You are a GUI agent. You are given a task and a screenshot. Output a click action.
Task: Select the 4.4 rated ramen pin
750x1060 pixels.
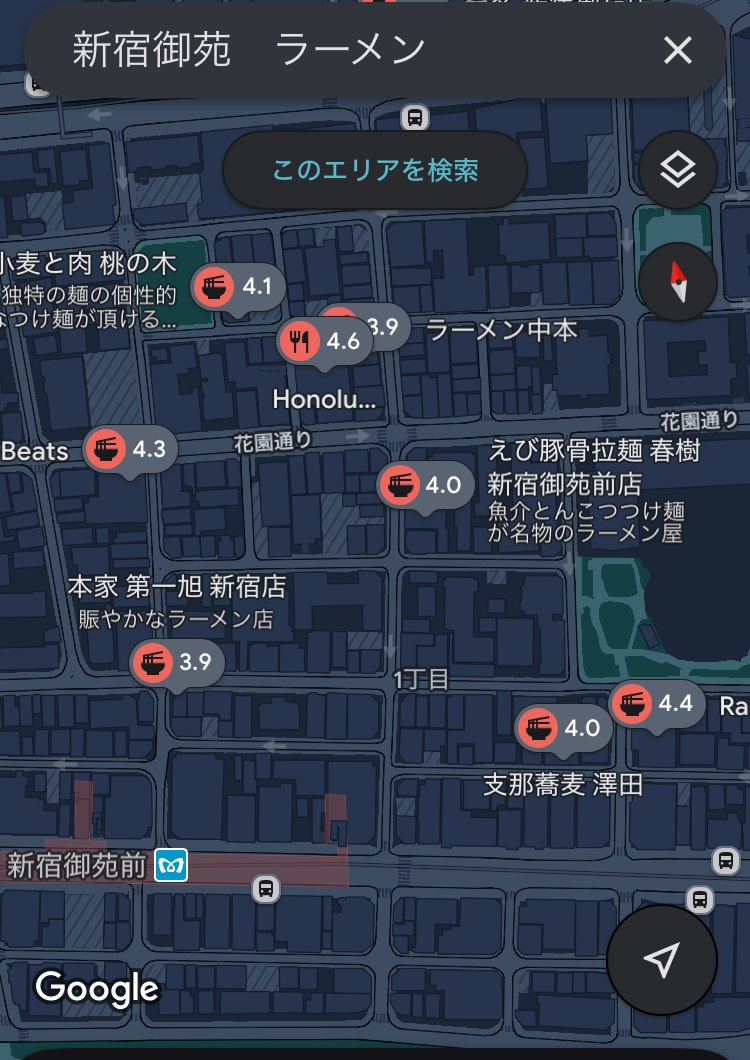click(656, 704)
